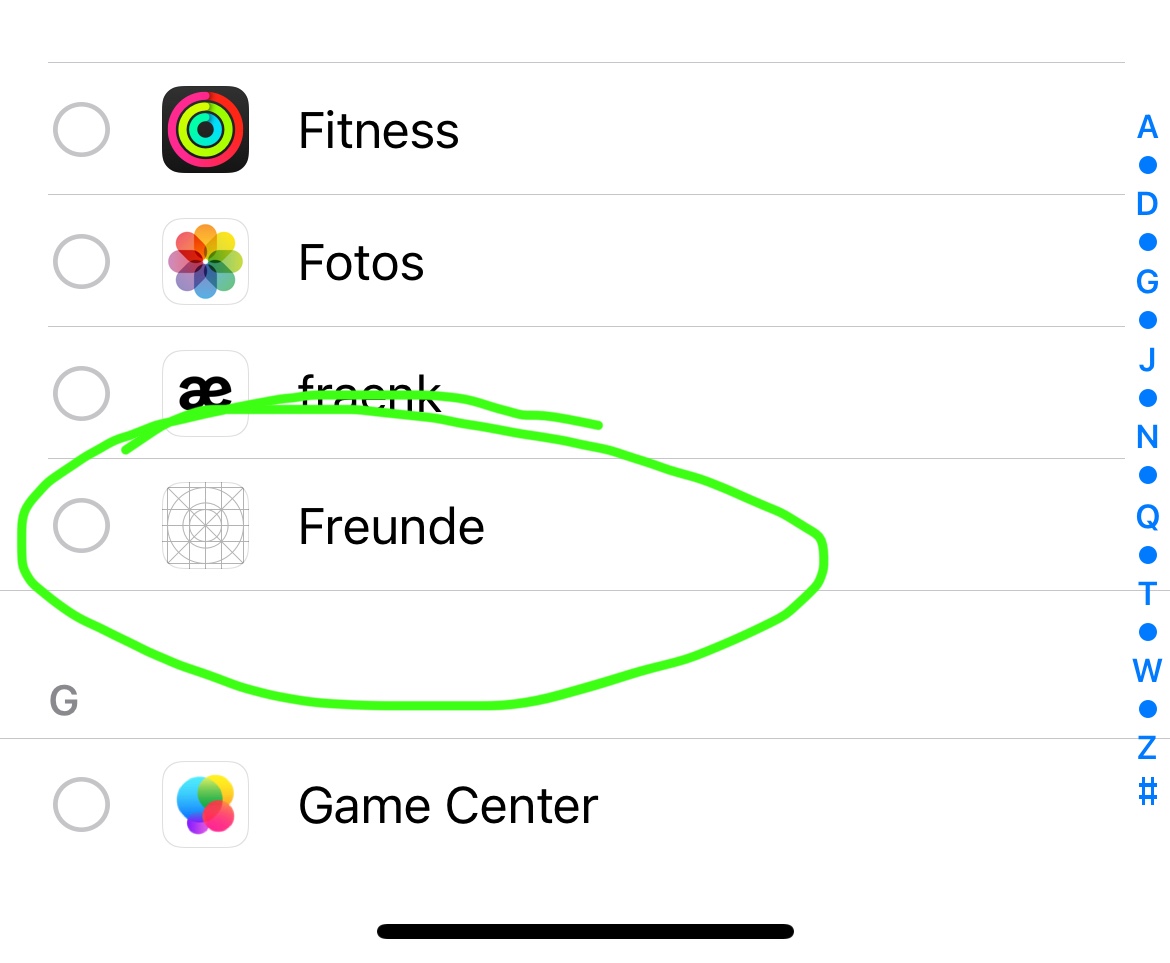This screenshot has width=1170, height=963.
Task: Select the Freunde app checkbox
Action: point(81,526)
